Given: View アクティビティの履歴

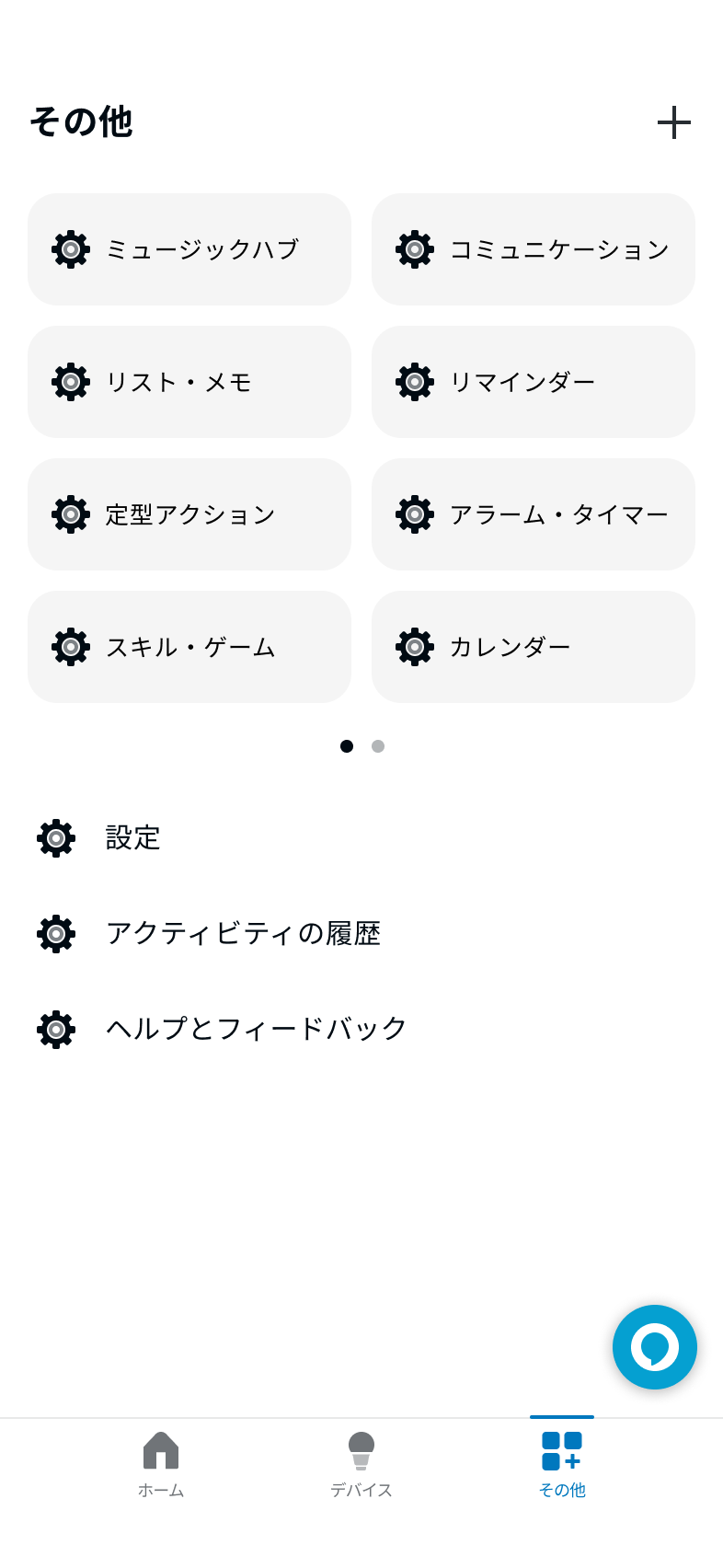Looking at the screenshot, I should [x=361, y=934].
